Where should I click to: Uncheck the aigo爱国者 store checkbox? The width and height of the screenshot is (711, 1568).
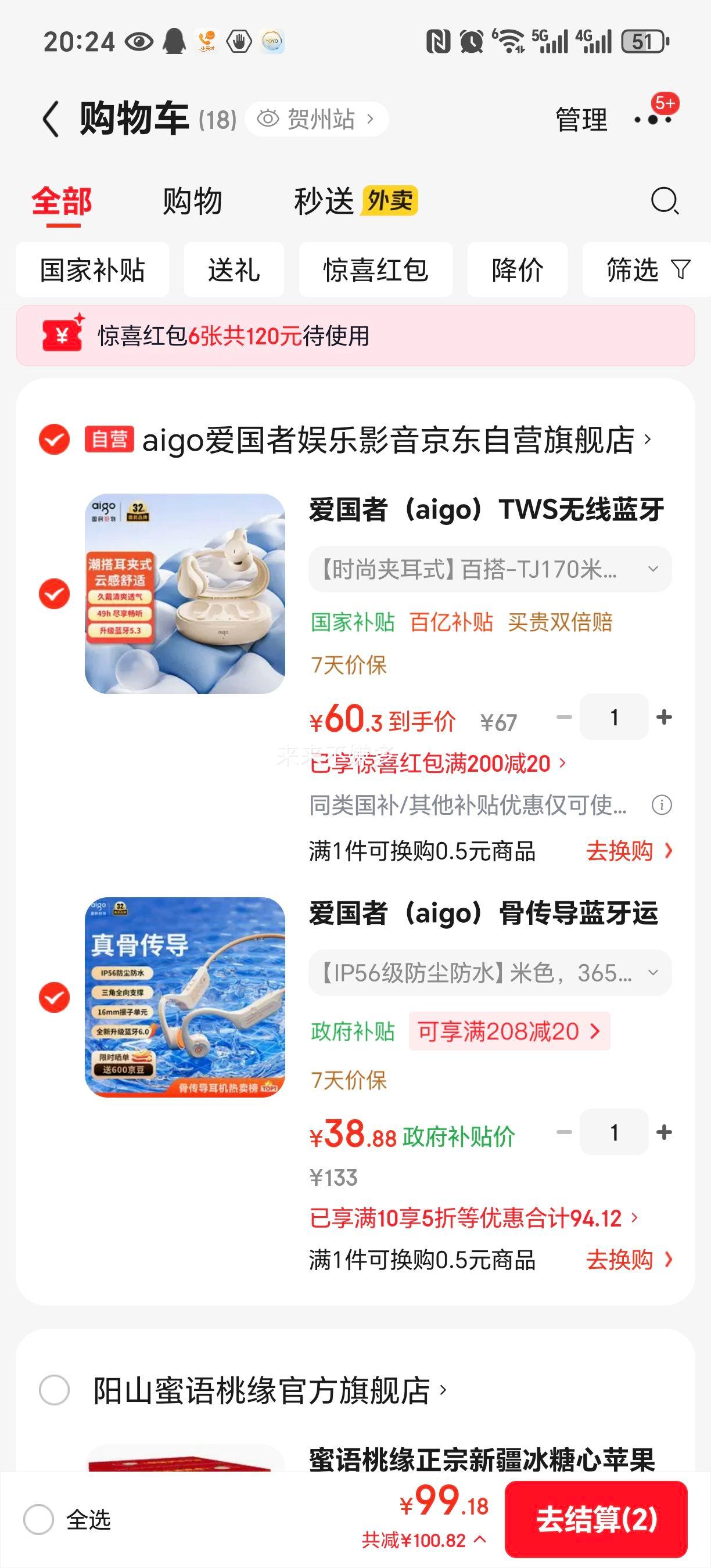(54, 440)
